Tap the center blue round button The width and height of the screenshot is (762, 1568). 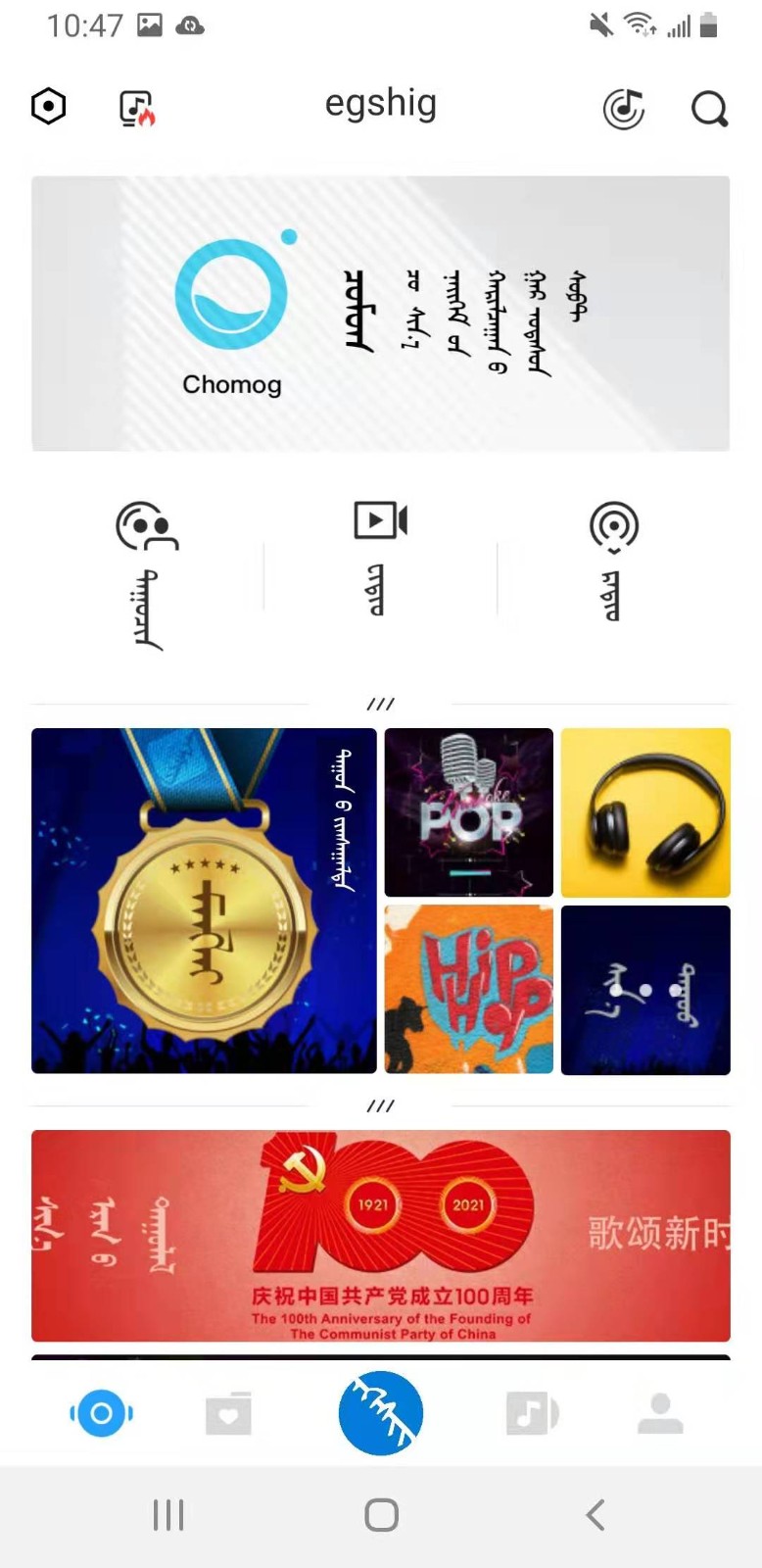[380, 1413]
